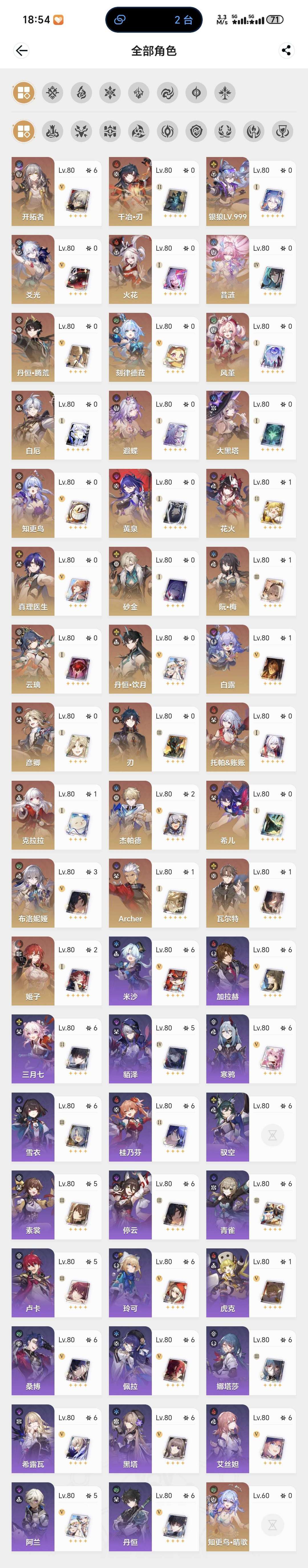View the 真理医生 character
Viewport: 308px width, 1568px height.
click(56, 581)
